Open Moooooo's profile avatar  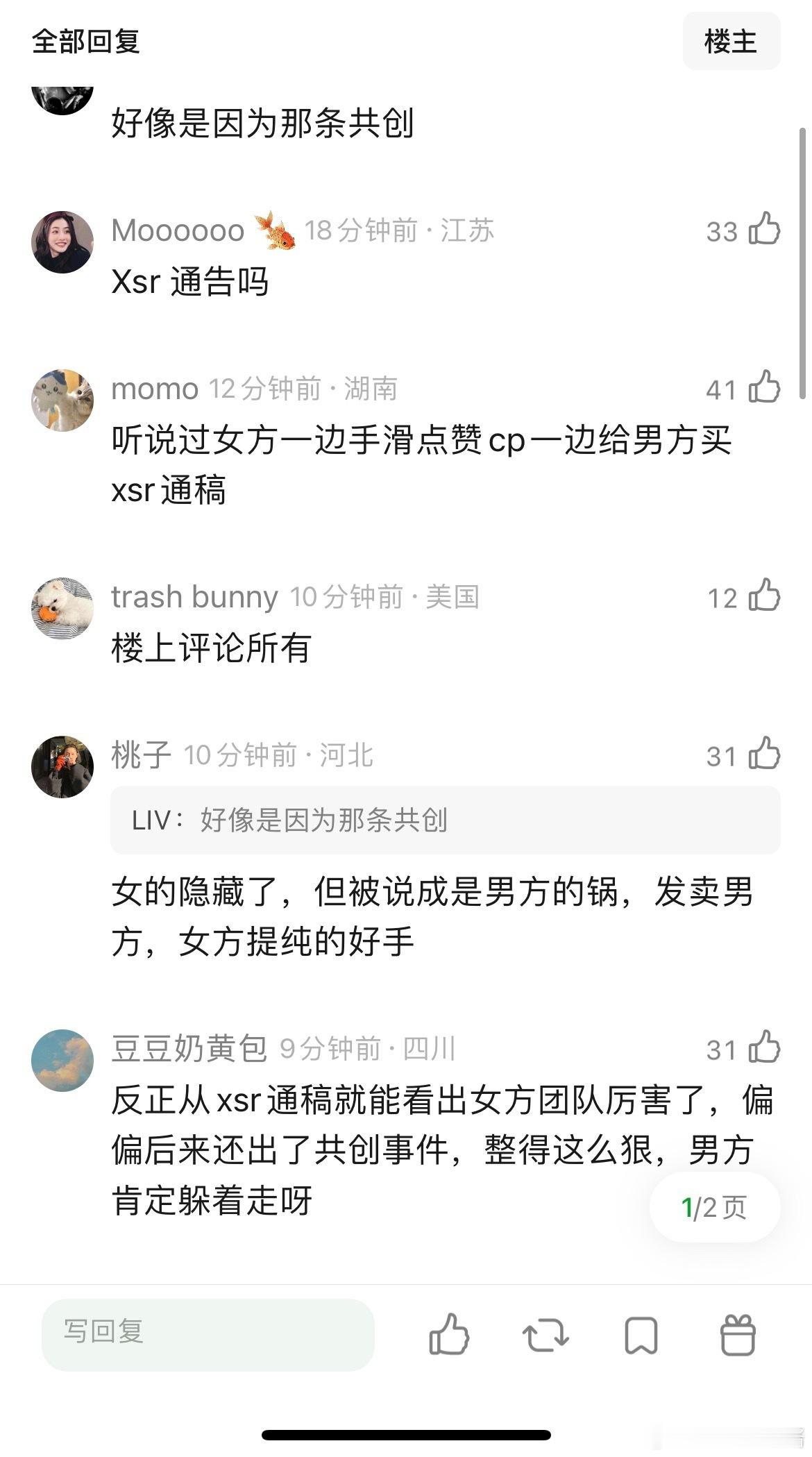[x=62, y=242]
